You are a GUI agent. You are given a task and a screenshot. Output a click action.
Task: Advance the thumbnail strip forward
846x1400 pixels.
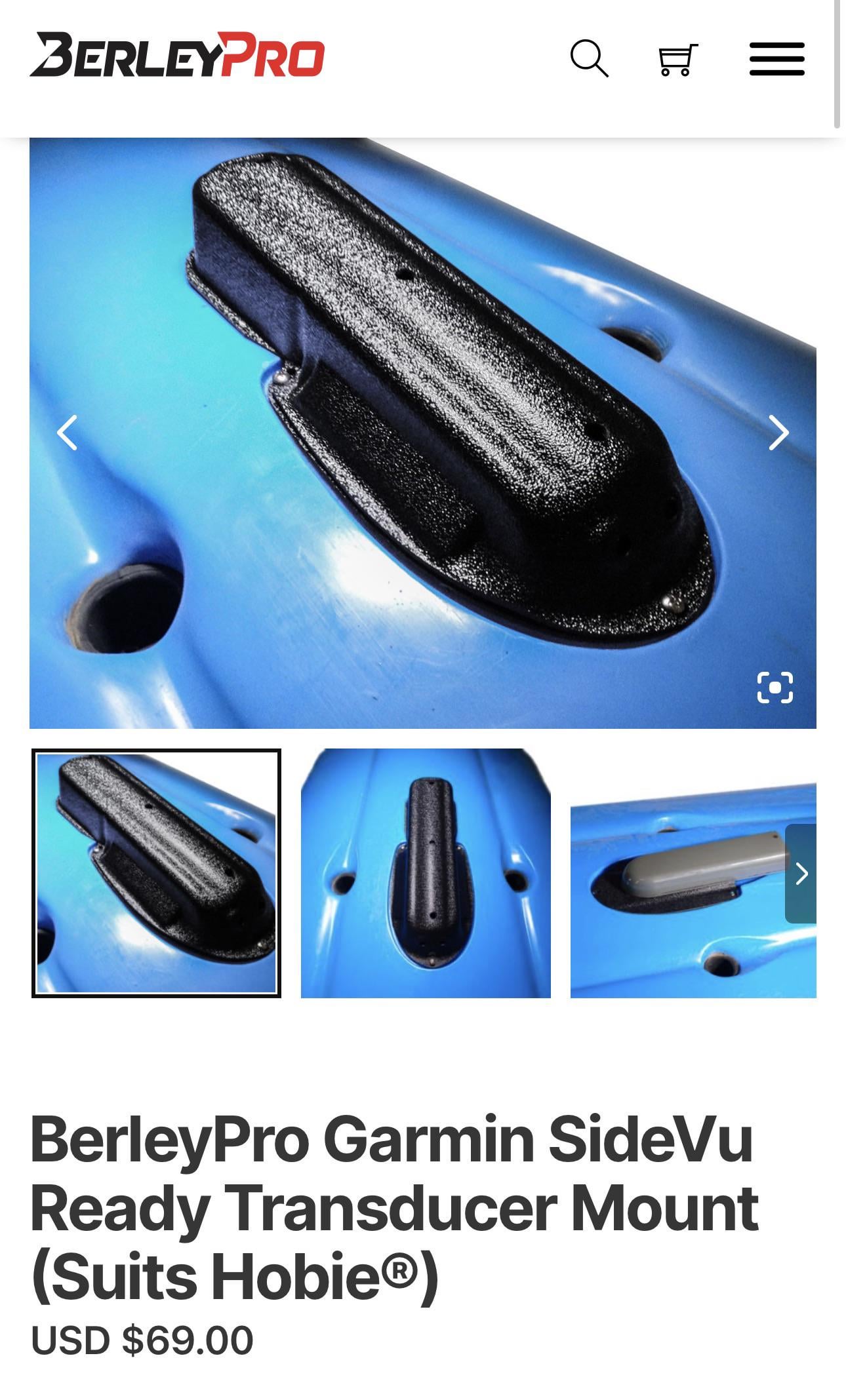point(801,873)
